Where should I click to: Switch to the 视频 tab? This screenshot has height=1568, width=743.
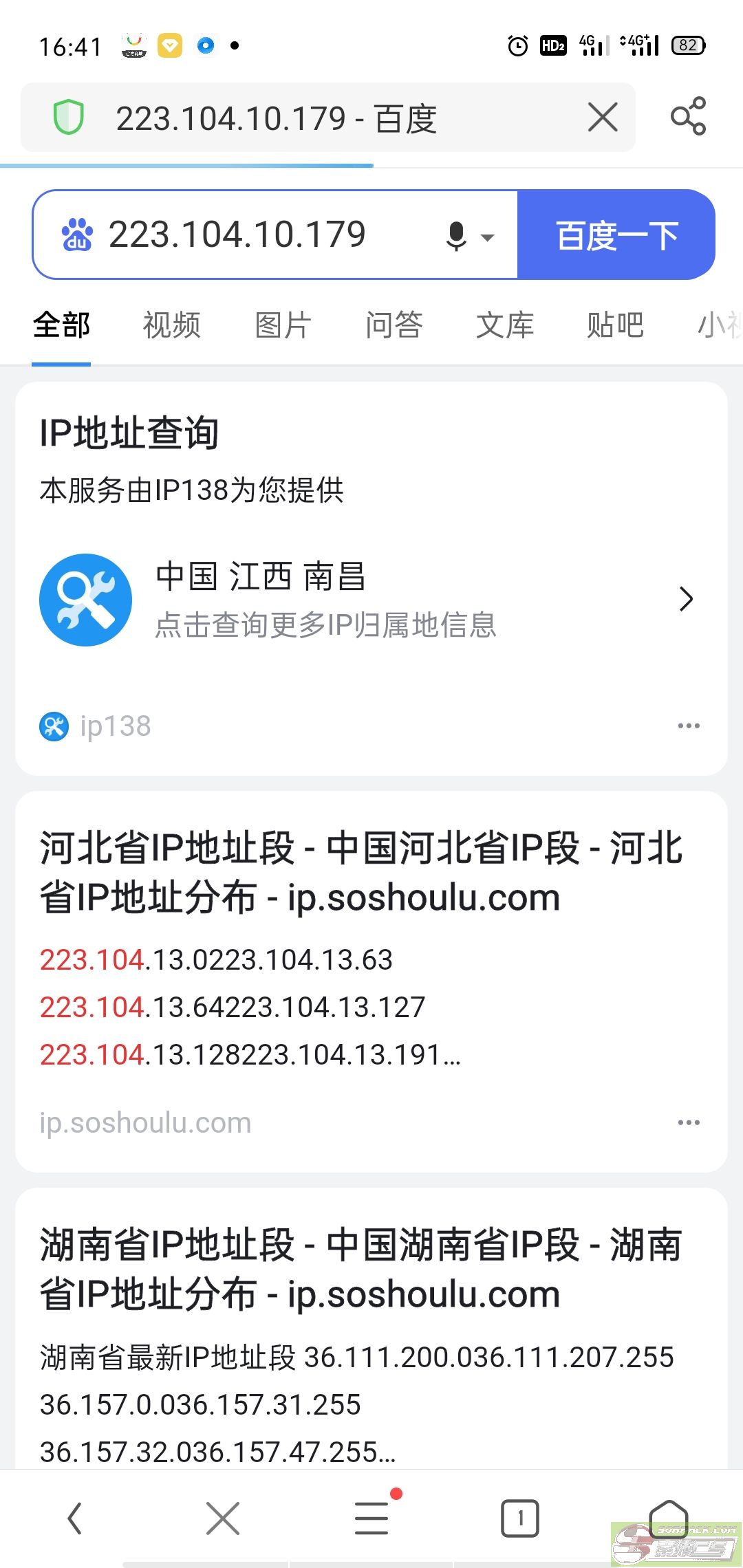coord(172,325)
